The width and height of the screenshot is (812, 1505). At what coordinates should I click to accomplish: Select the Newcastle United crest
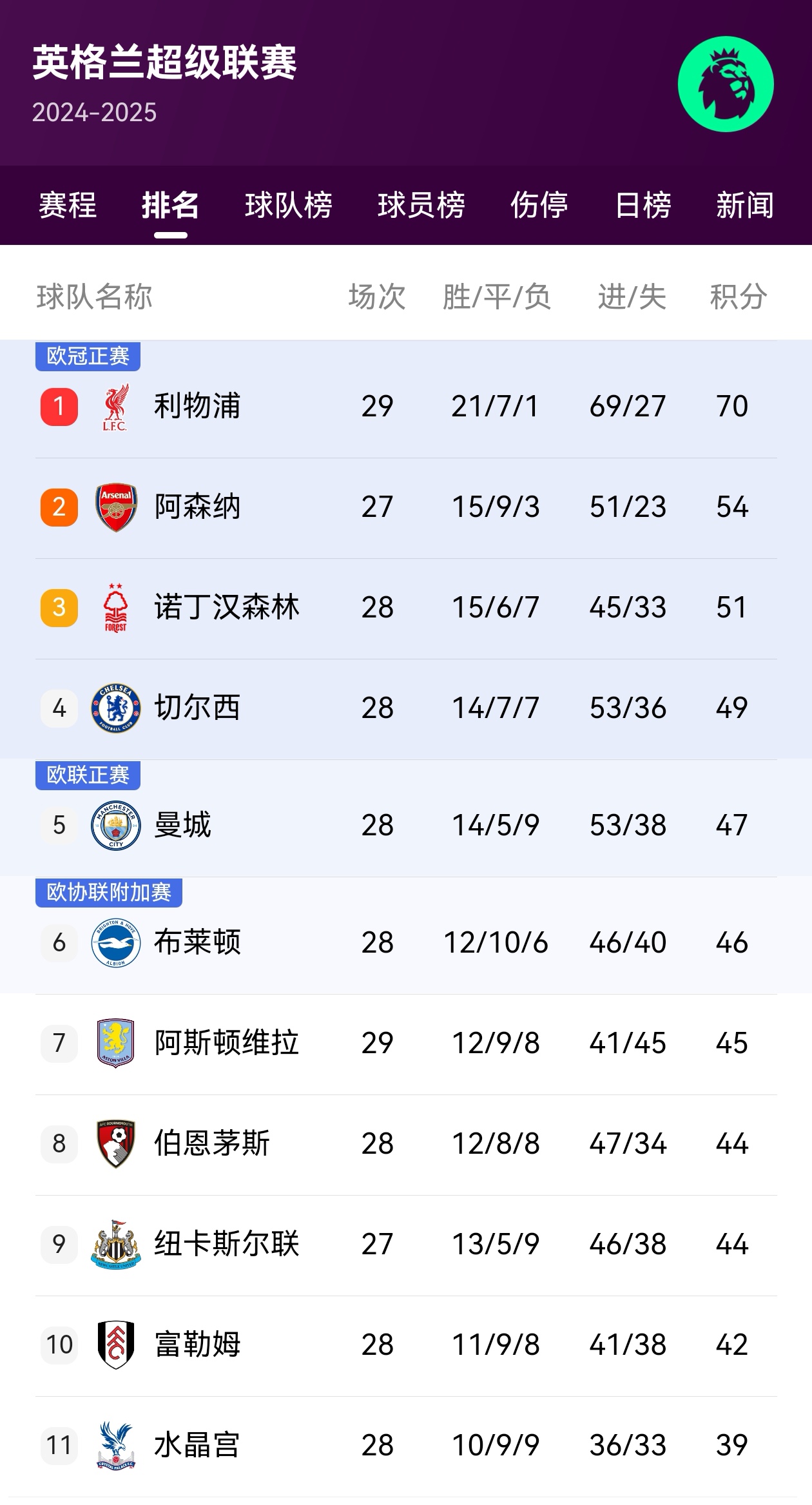pyautogui.click(x=115, y=1244)
